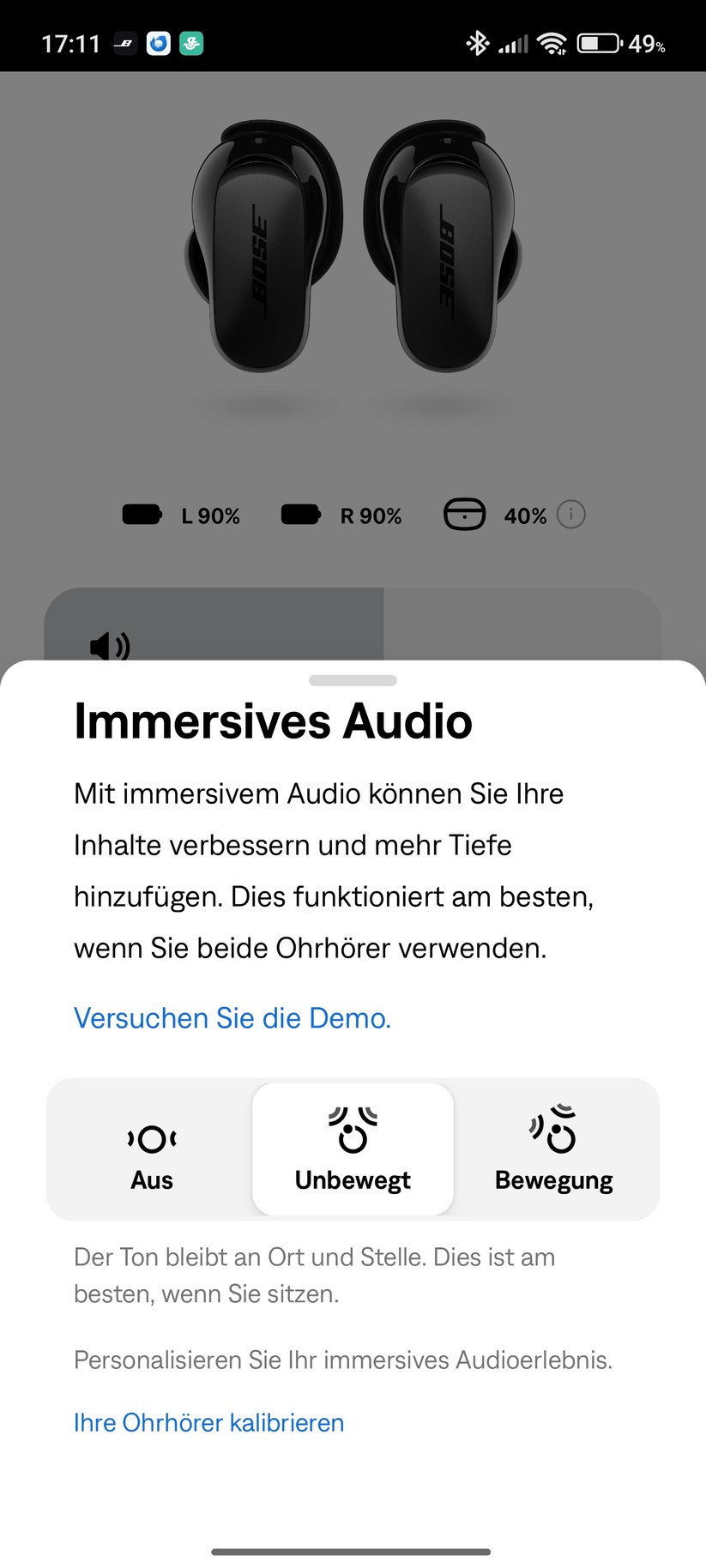This screenshot has width=706, height=1568.
Task: Select the Unbewegt audio mode
Action: [353, 1150]
